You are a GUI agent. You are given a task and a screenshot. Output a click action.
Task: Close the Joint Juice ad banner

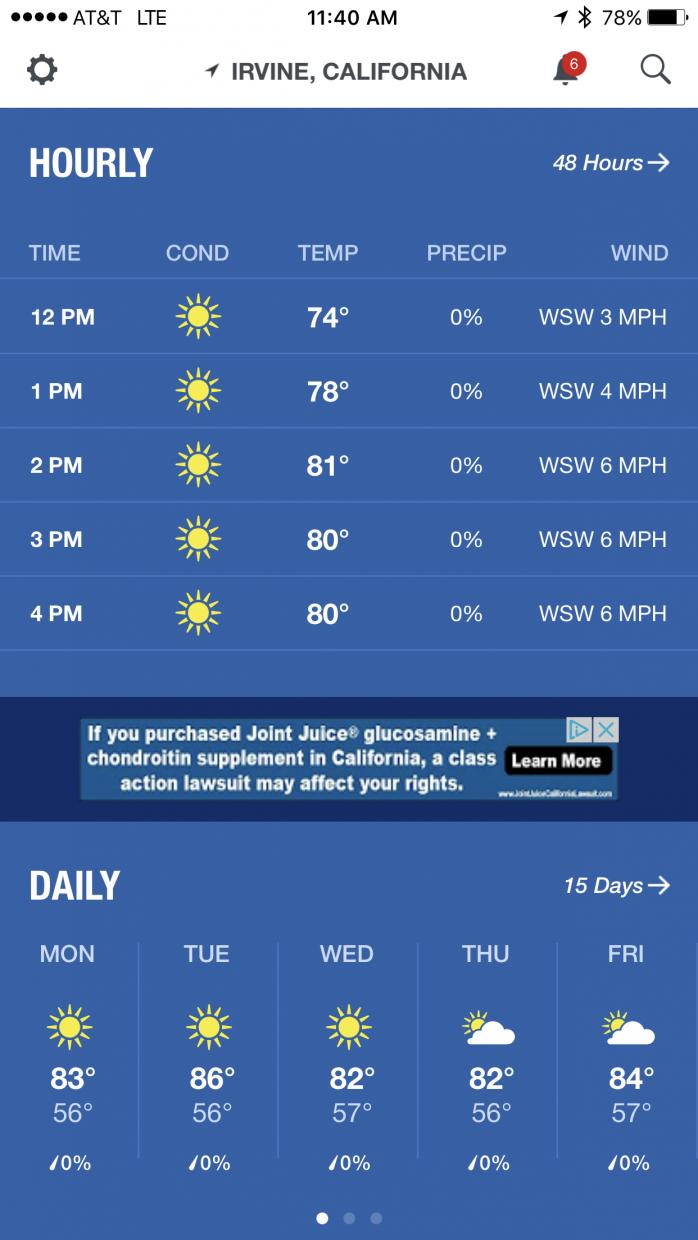point(606,730)
